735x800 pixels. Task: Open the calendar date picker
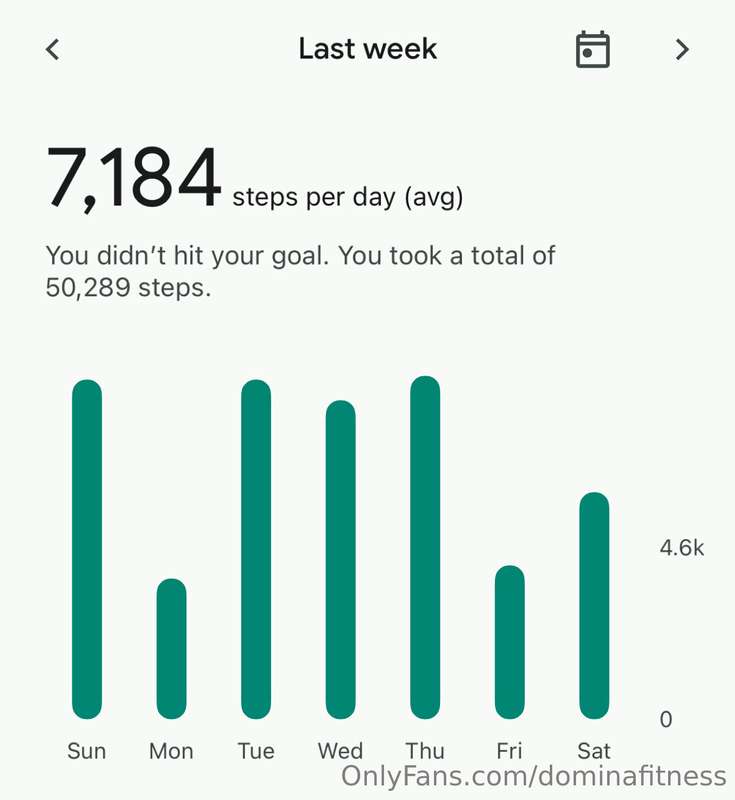592,49
